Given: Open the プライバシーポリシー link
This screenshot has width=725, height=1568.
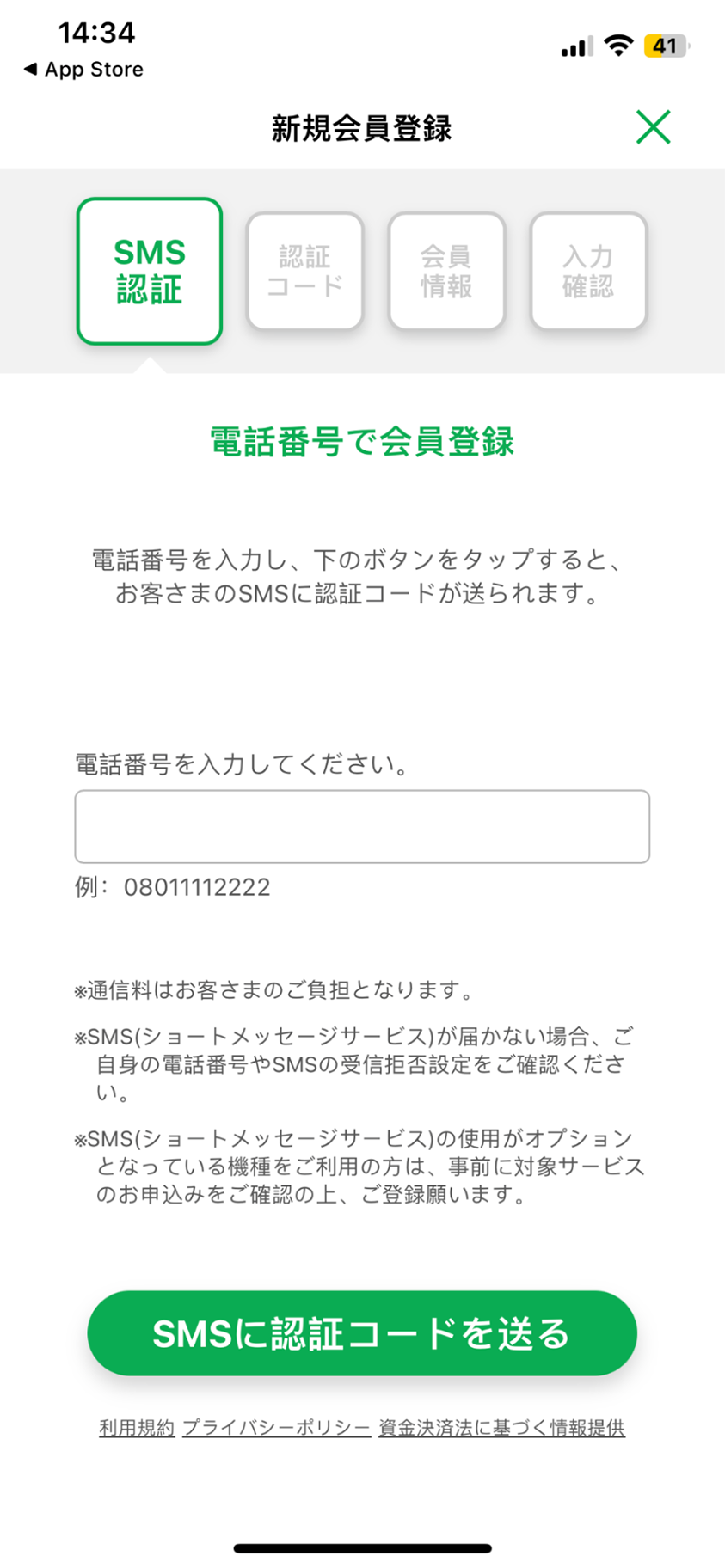Looking at the screenshot, I should pyautogui.click(x=276, y=1428).
